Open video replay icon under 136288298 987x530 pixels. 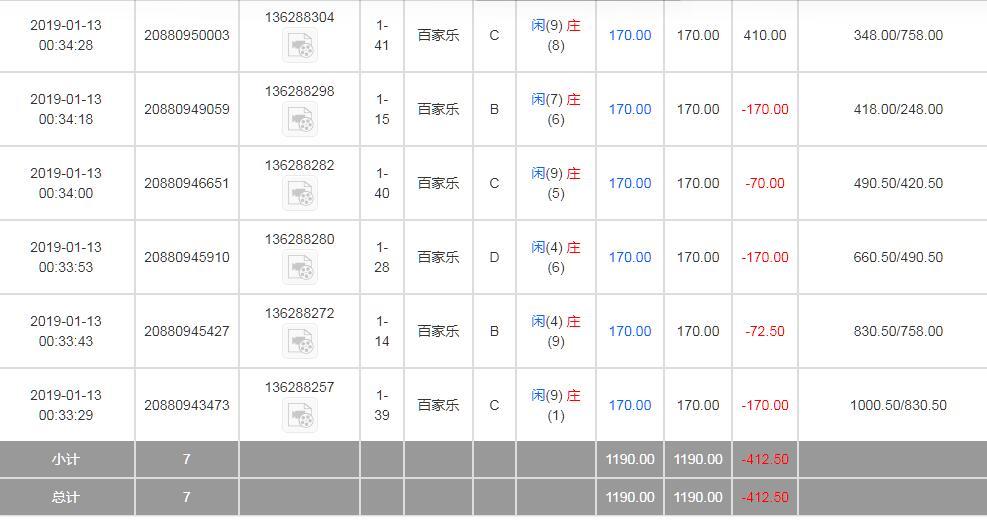coord(300,120)
